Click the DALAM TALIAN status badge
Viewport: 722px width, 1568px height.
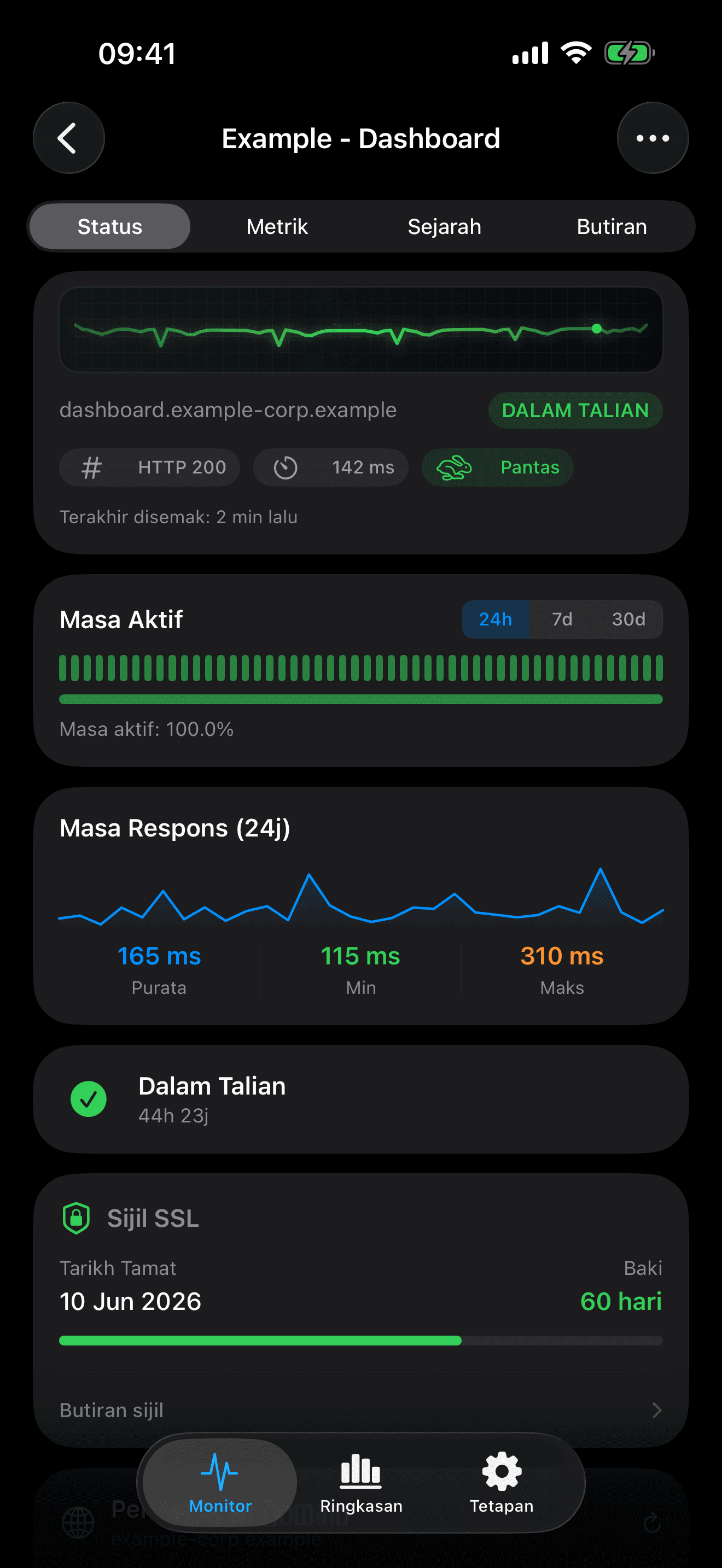[x=575, y=409]
